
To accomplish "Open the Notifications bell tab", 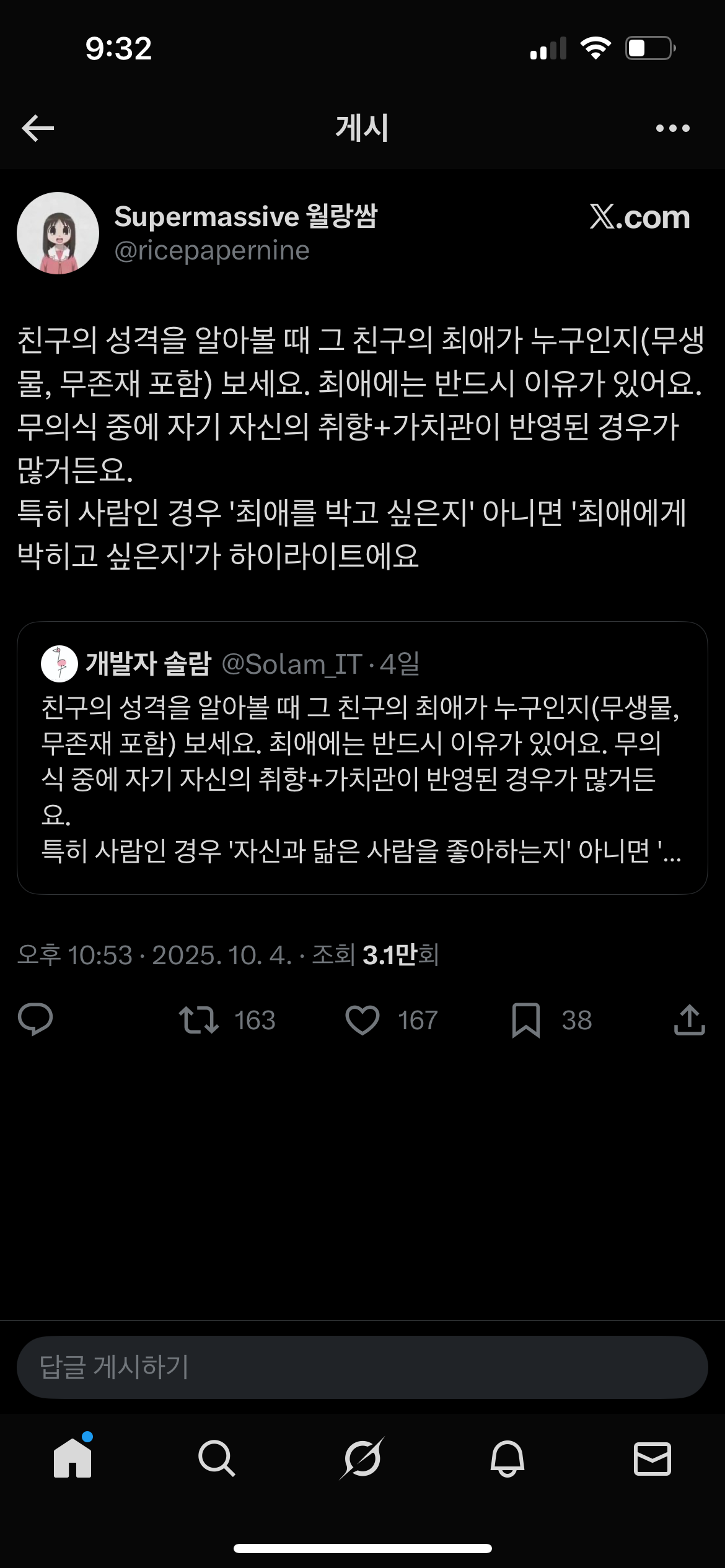I will [x=507, y=1459].
